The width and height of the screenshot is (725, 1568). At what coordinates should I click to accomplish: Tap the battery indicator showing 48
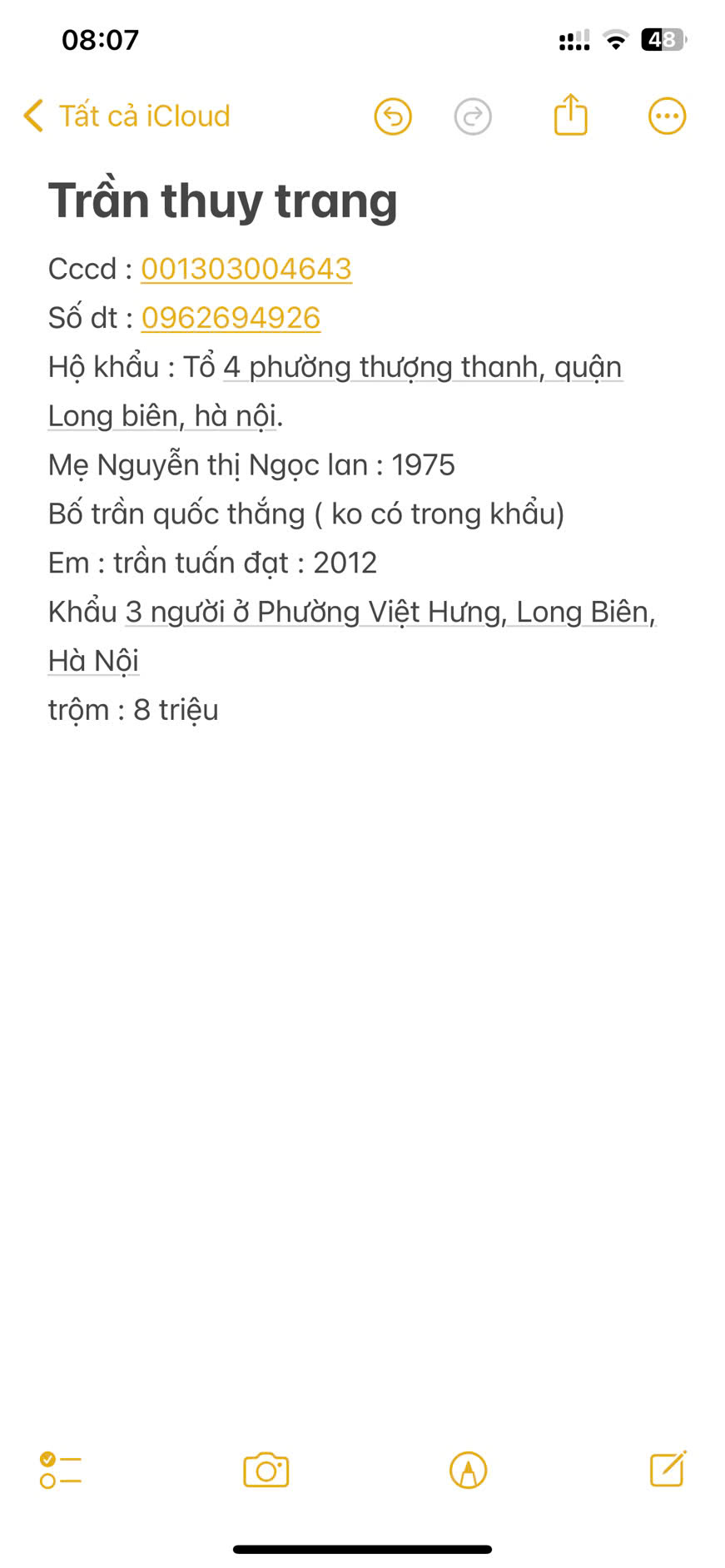[x=662, y=37]
